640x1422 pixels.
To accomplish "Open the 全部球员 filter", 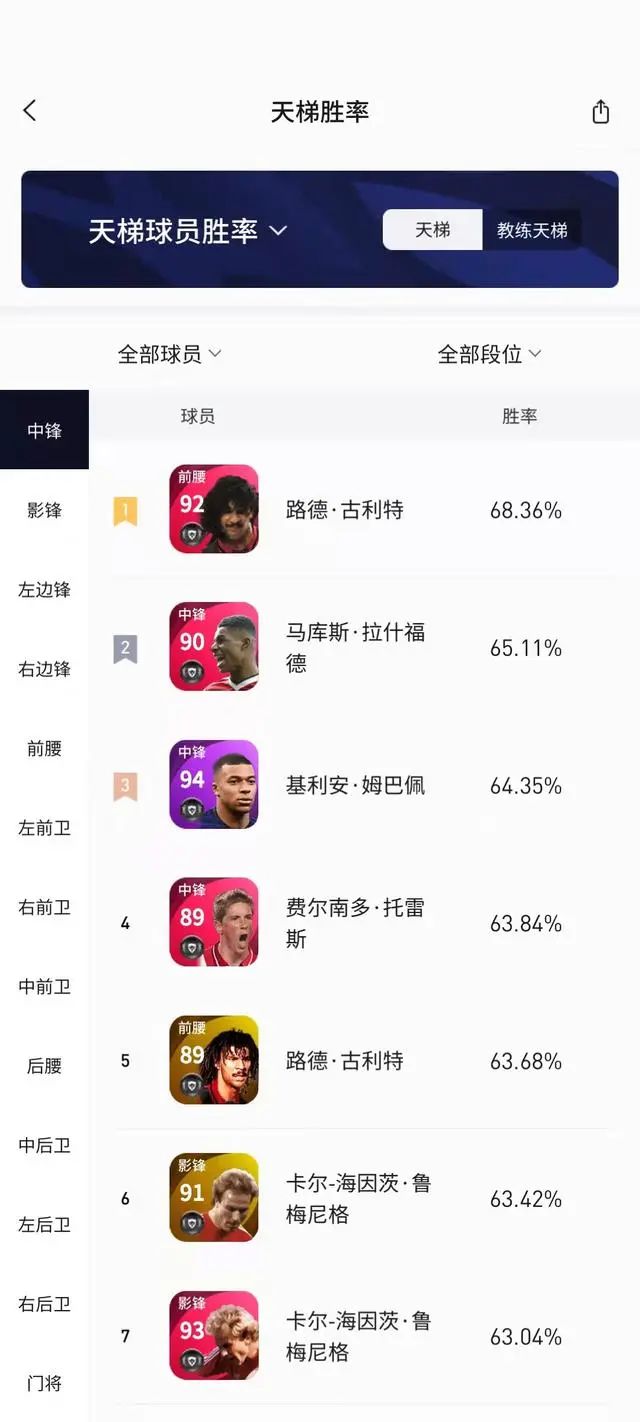I will tap(169, 354).
